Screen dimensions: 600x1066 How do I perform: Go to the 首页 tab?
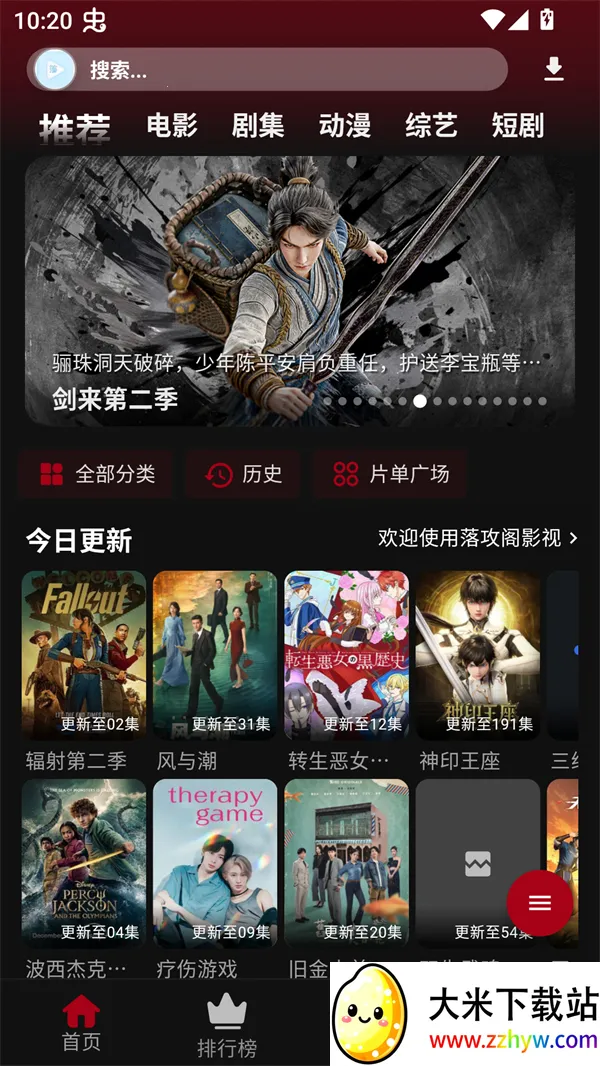(81, 1023)
